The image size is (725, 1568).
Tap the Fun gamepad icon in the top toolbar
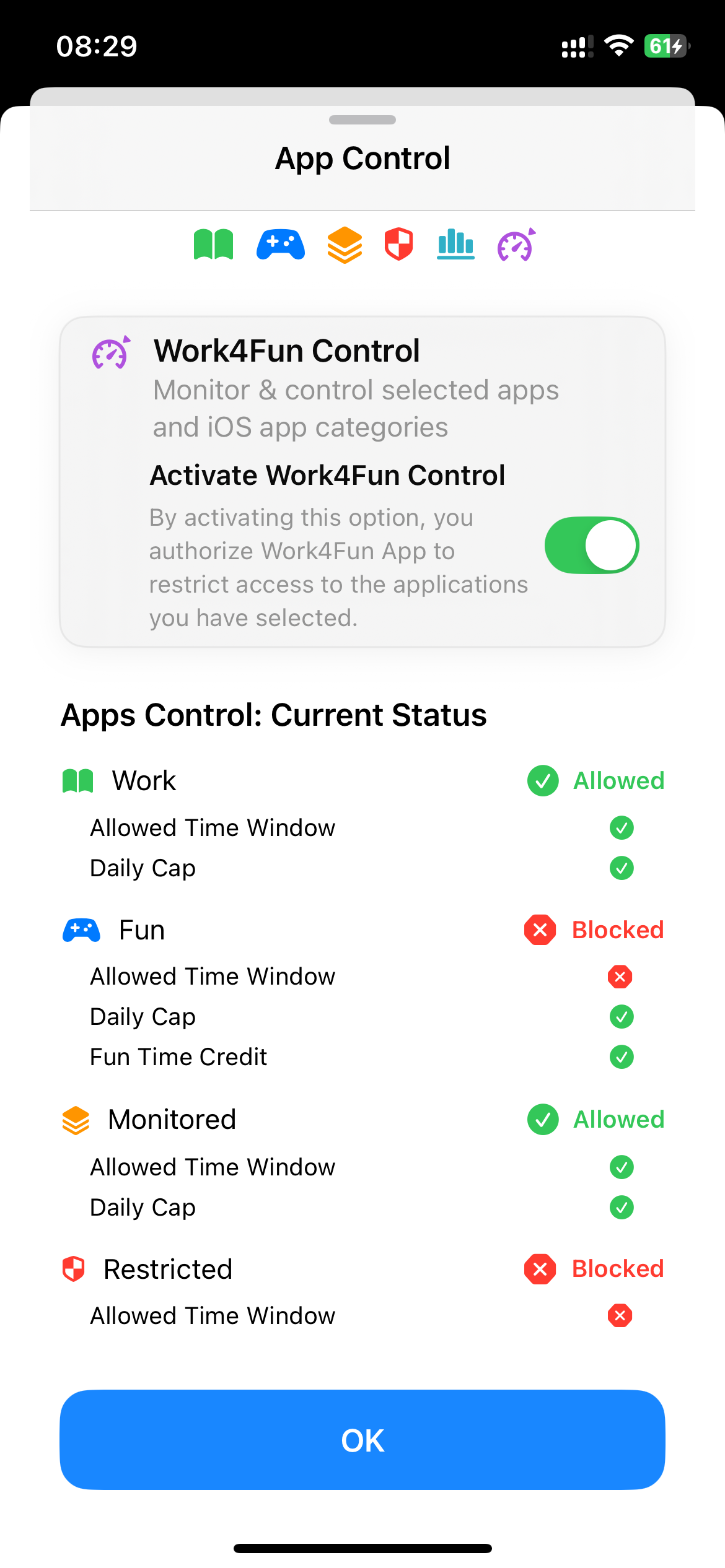click(281, 245)
